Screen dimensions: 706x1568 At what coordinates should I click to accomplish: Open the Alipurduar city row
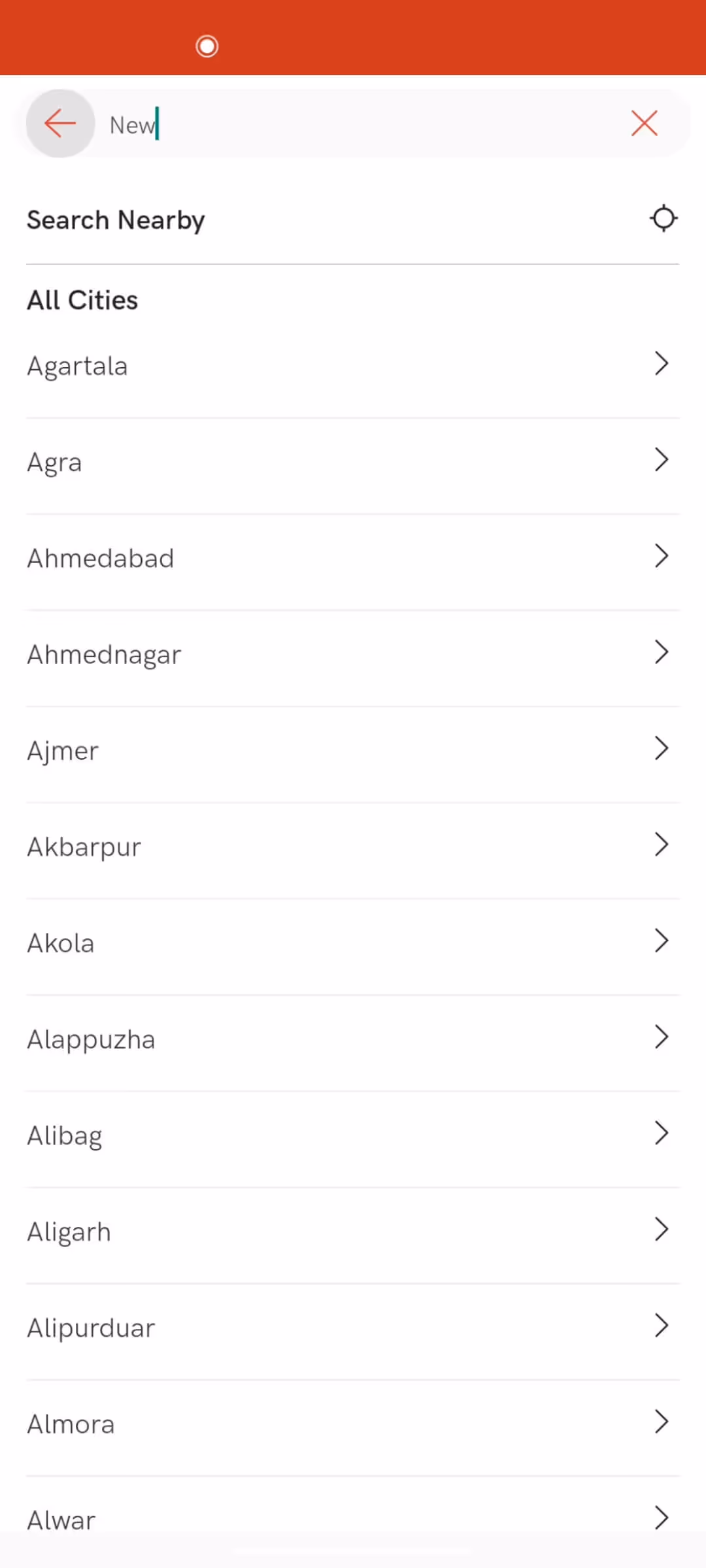(x=352, y=1328)
